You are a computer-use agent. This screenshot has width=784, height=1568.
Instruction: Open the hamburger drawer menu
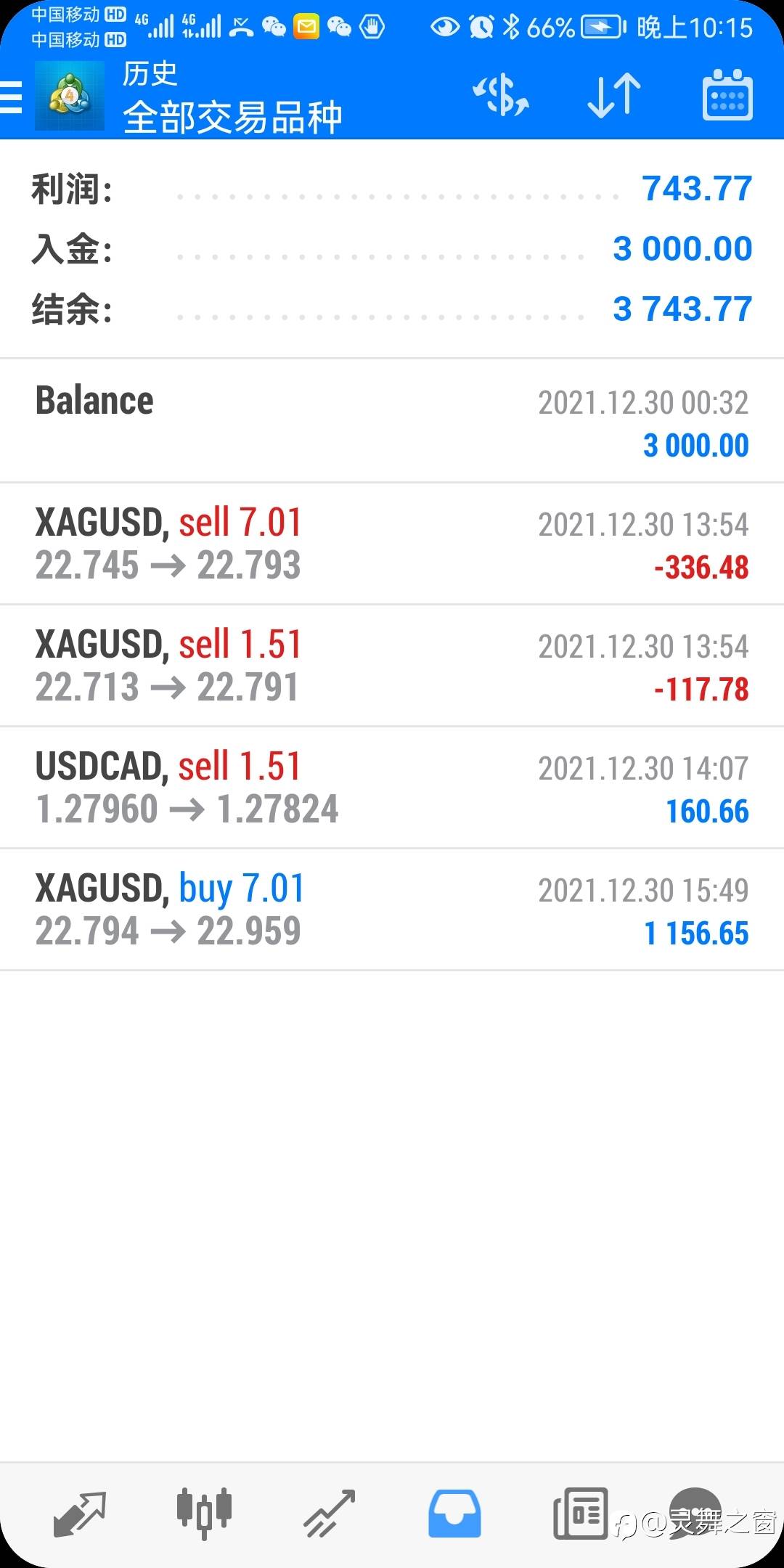click(x=11, y=97)
